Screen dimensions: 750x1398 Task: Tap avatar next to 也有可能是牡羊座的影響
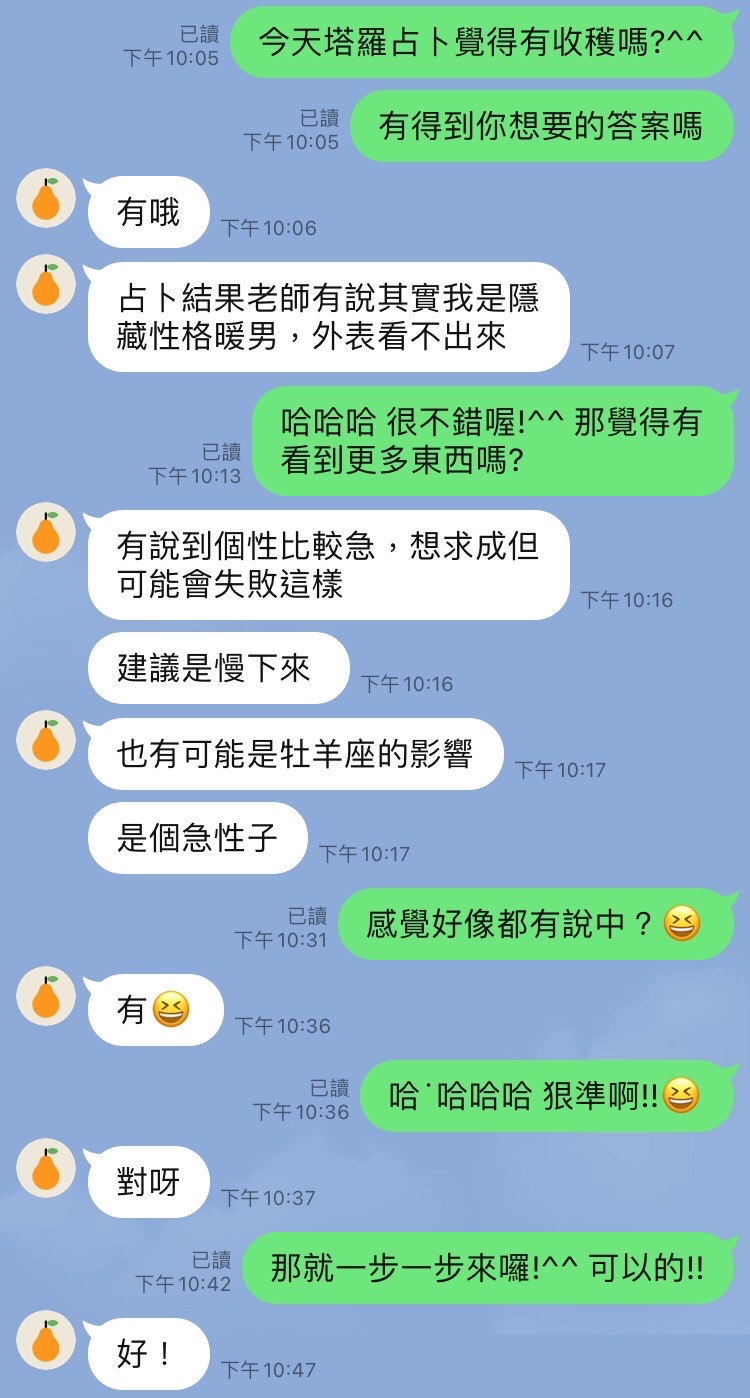tap(46, 740)
